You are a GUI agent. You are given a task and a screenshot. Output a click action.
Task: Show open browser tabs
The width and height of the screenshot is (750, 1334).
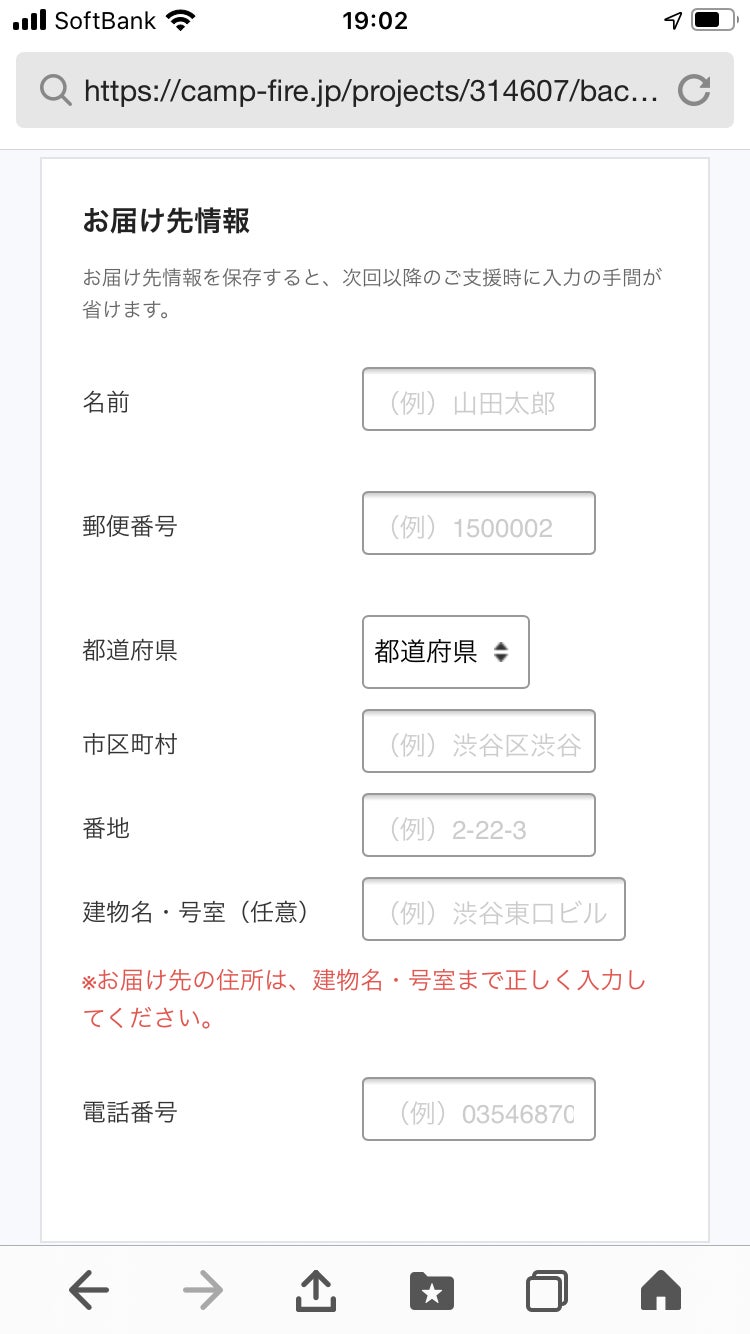coord(546,1291)
